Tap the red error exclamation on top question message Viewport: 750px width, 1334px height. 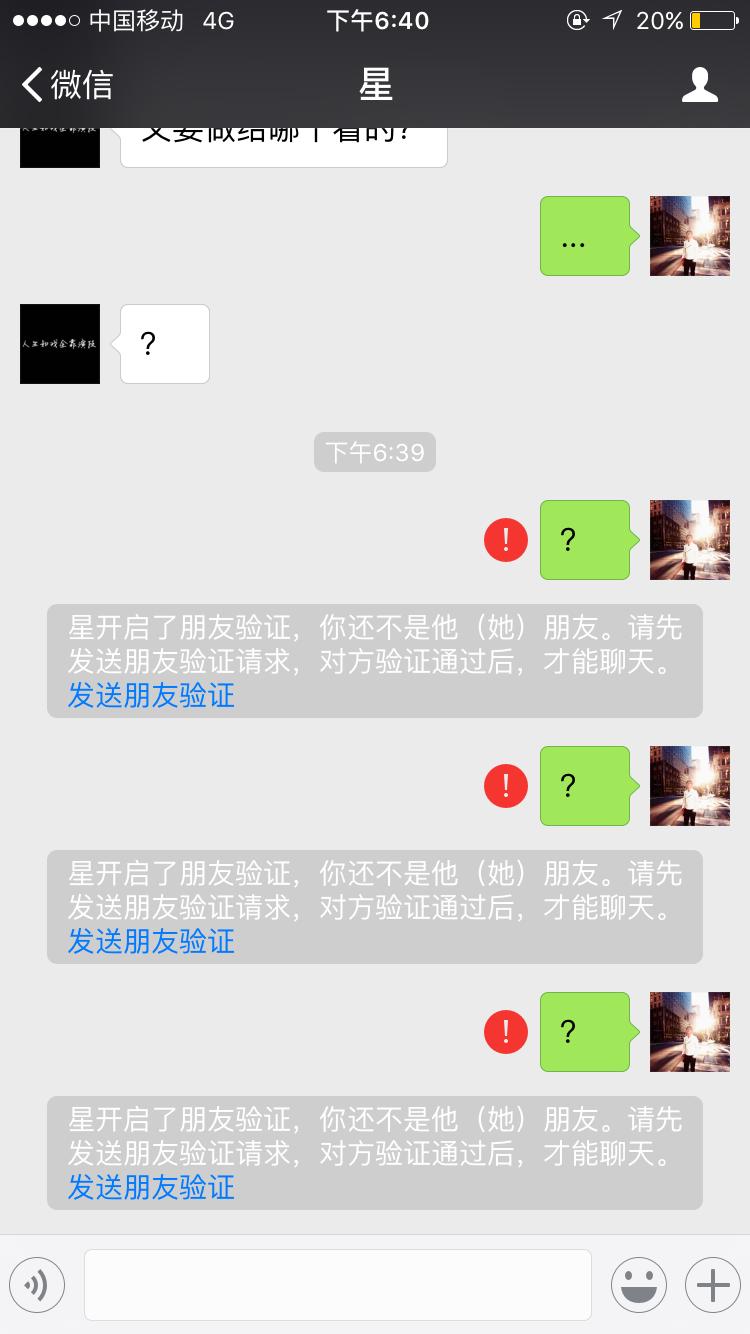(x=506, y=539)
